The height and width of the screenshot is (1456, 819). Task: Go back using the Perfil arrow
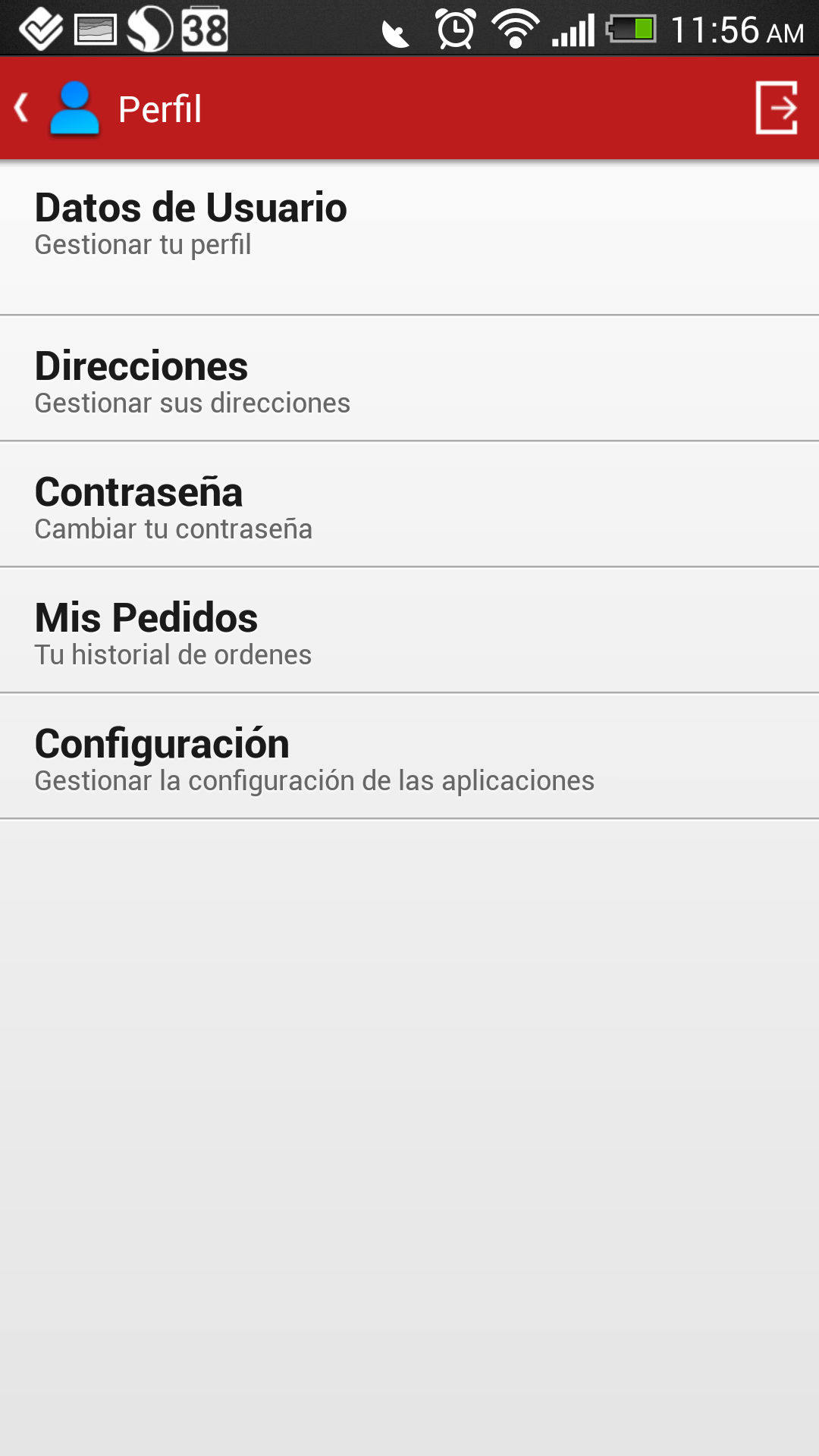pyautogui.click(x=21, y=108)
